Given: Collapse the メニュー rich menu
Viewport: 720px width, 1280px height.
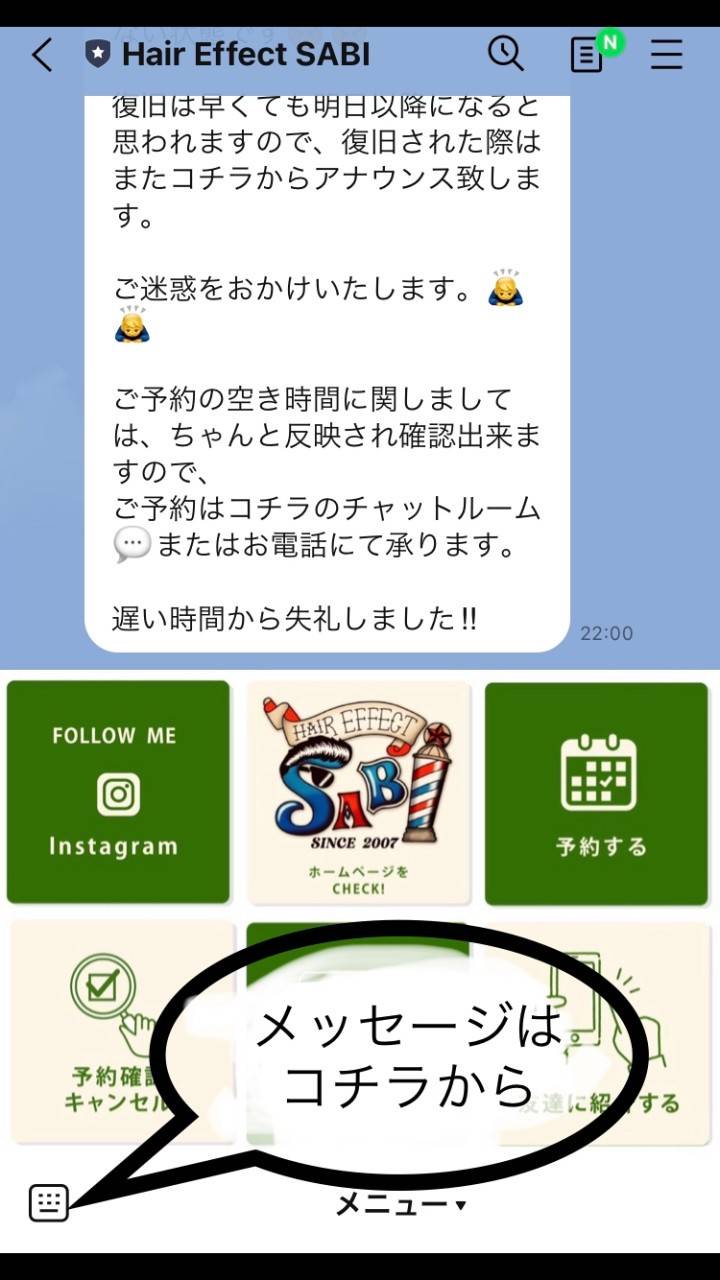Looking at the screenshot, I should click(400, 1205).
